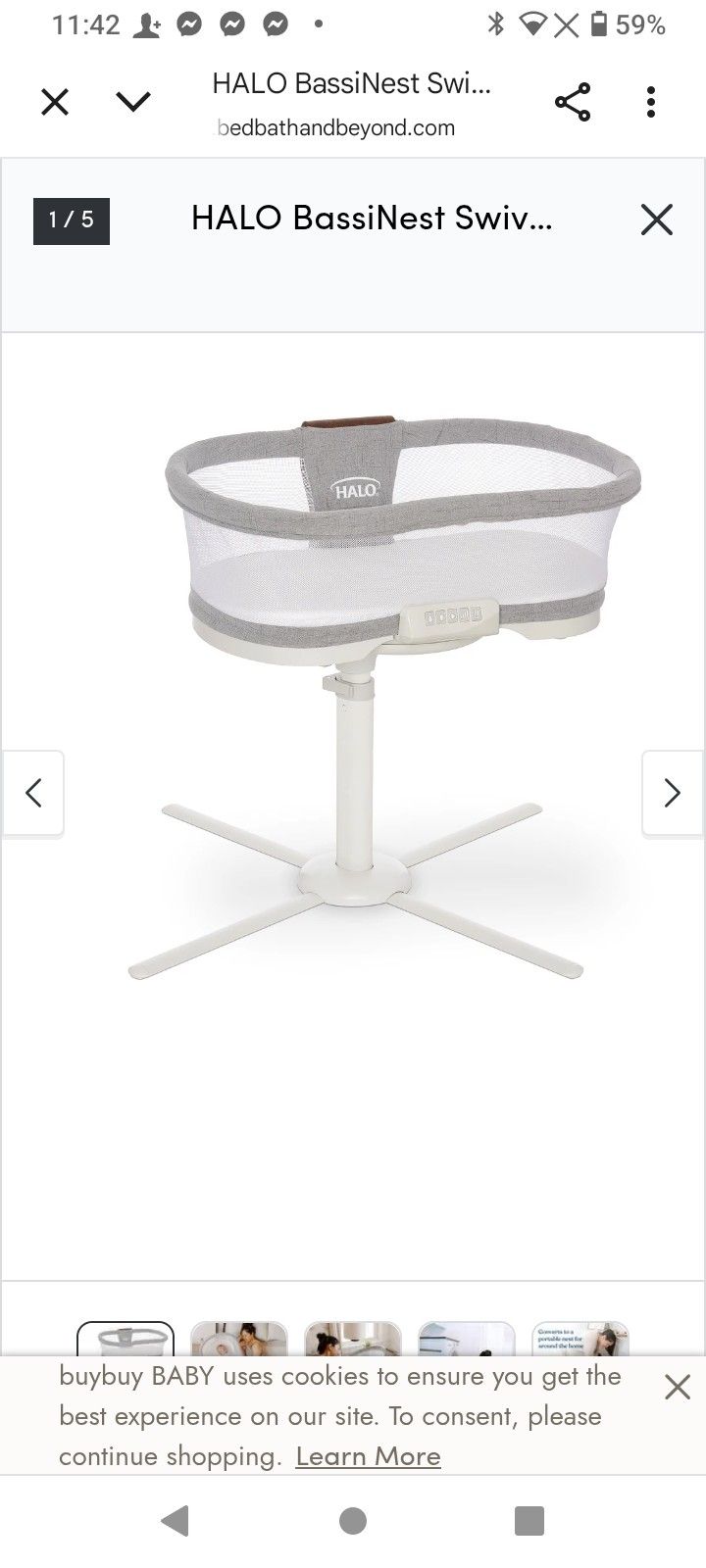706x1568 pixels.
Task: Go to the previous product image
Action: 33,793
